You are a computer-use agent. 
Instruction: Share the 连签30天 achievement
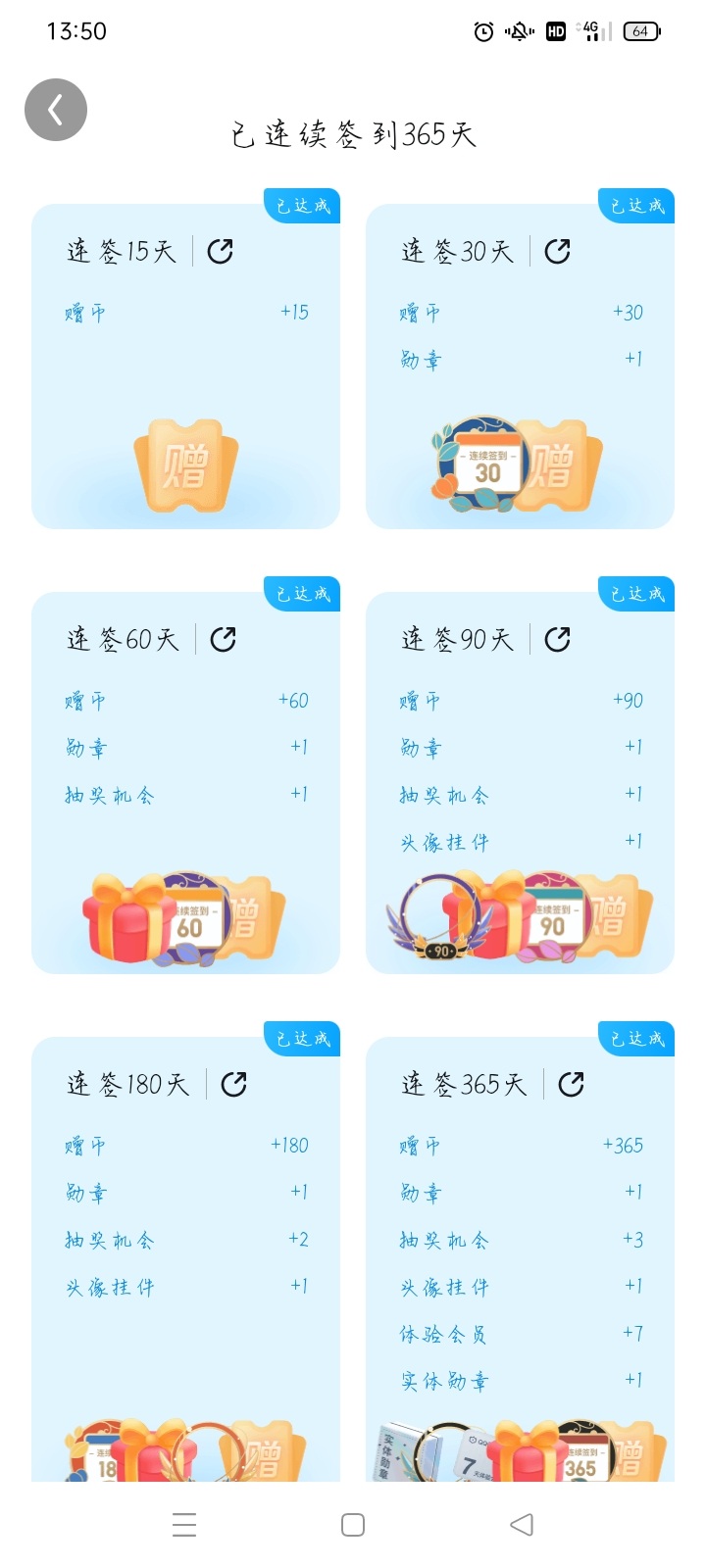tap(557, 252)
